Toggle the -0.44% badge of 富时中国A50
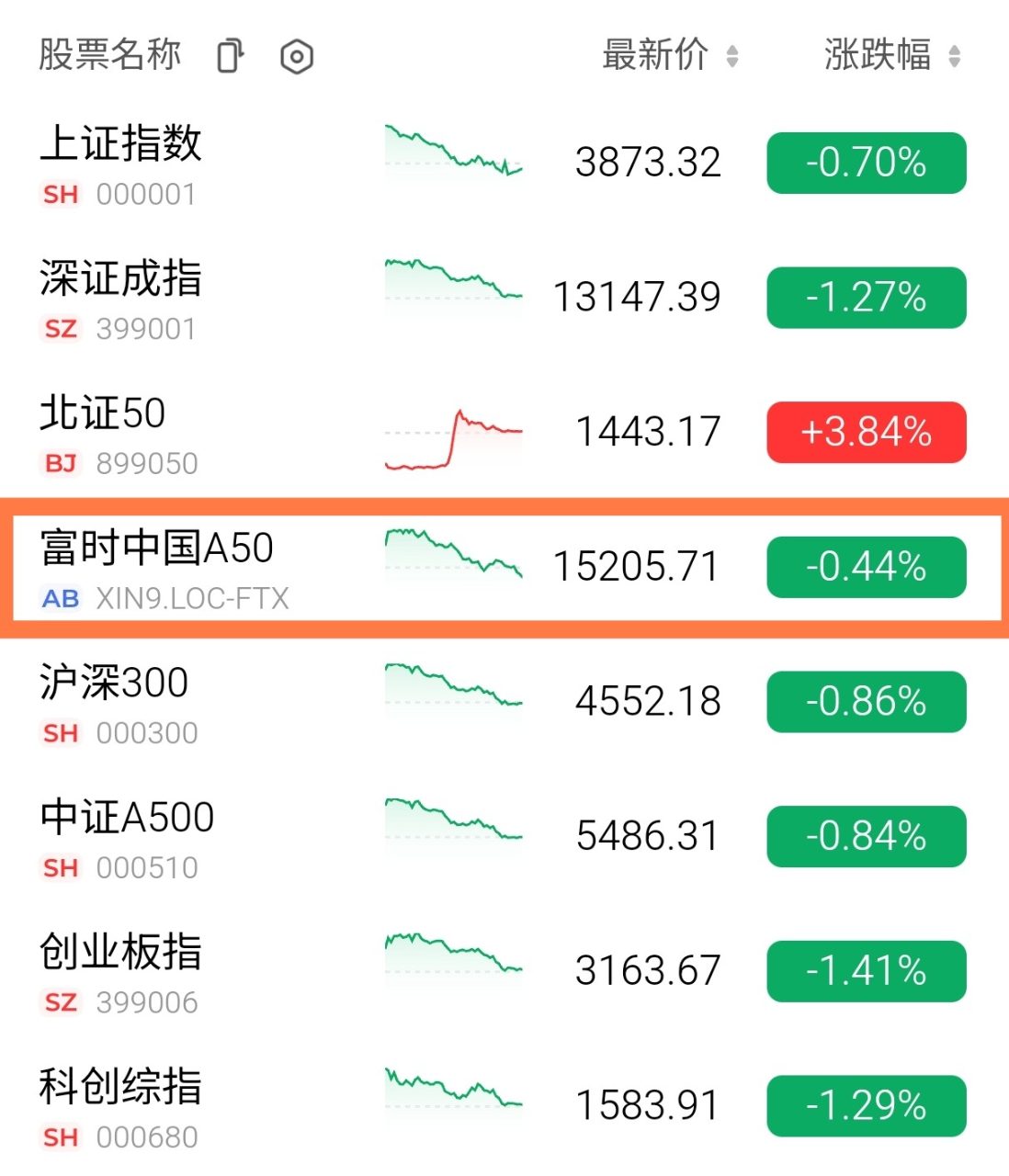The image size is (1009, 1176). click(x=865, y=568)
